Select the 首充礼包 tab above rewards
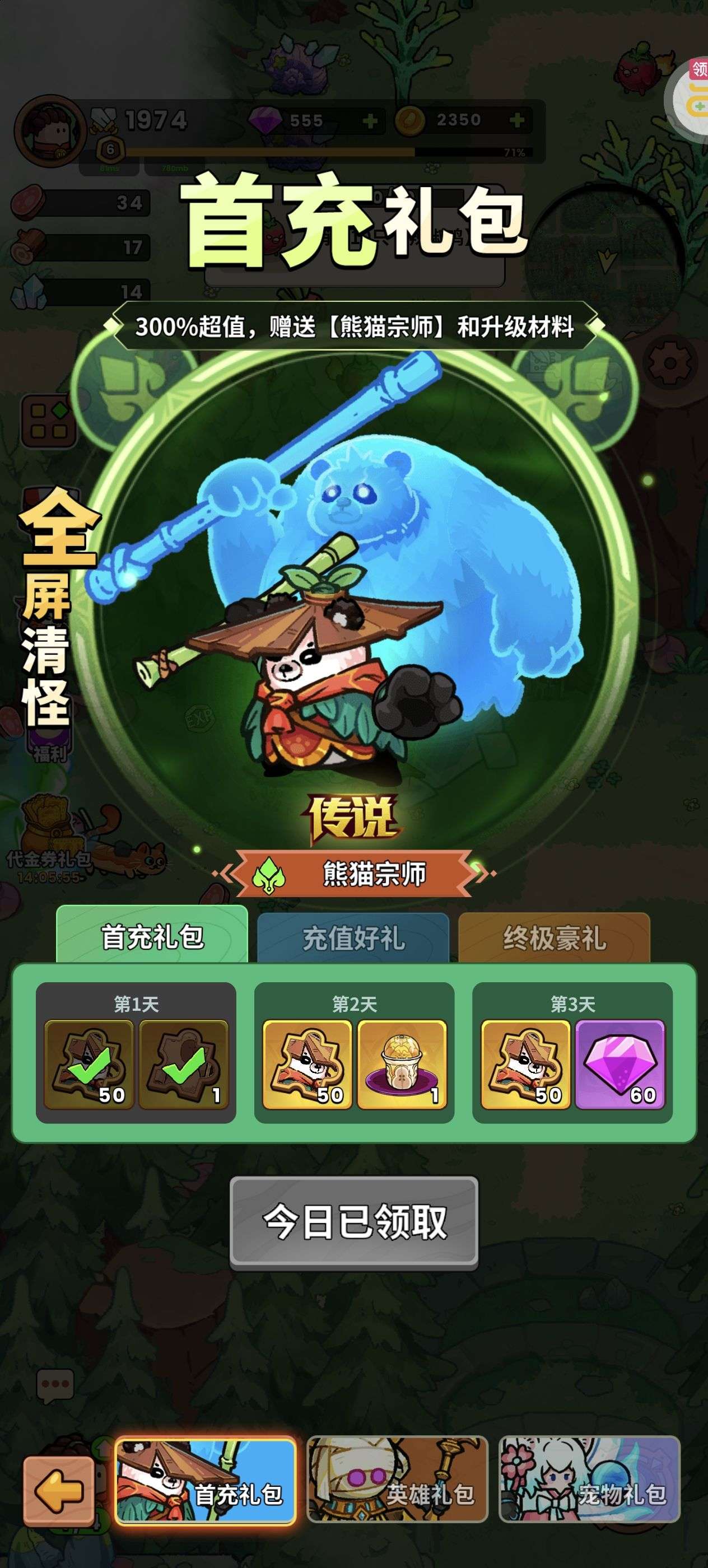This screenshot has width=708, height=1568. click(x=152, y=936)
